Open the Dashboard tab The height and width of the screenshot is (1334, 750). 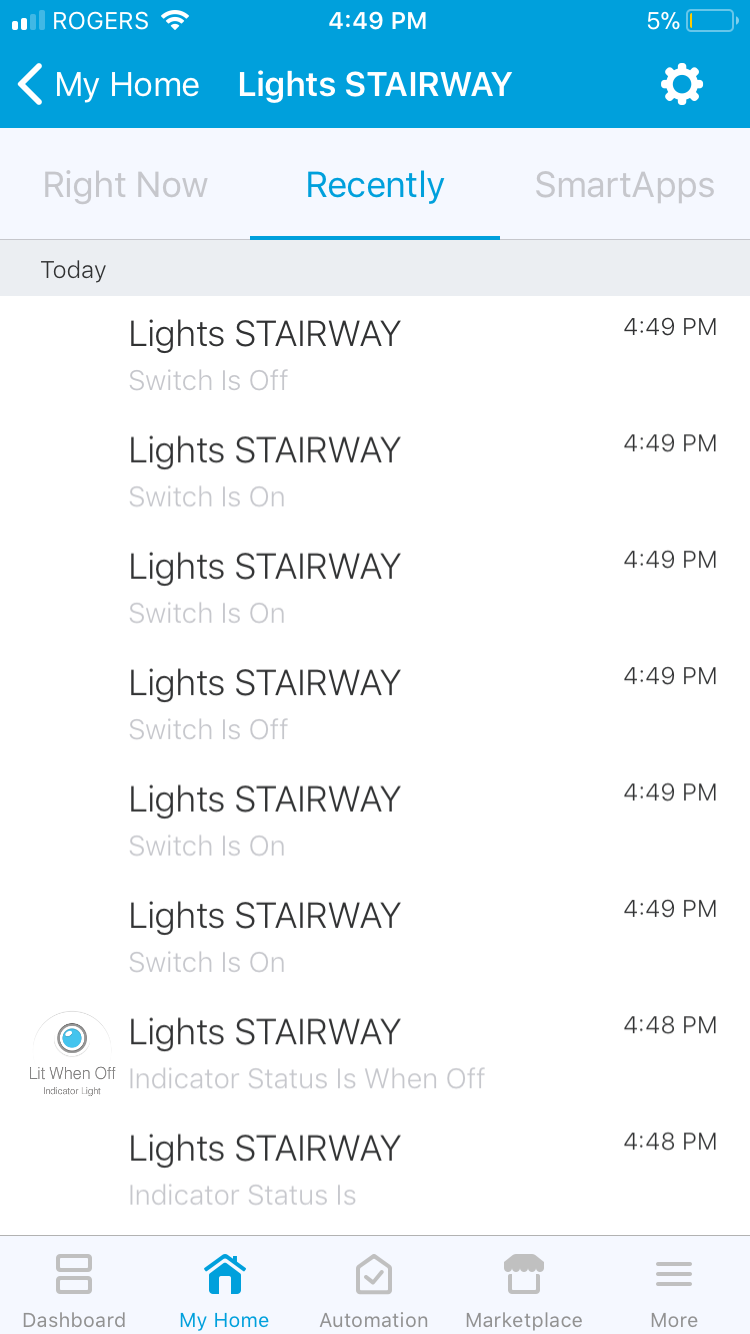(x=74, y=1290)
